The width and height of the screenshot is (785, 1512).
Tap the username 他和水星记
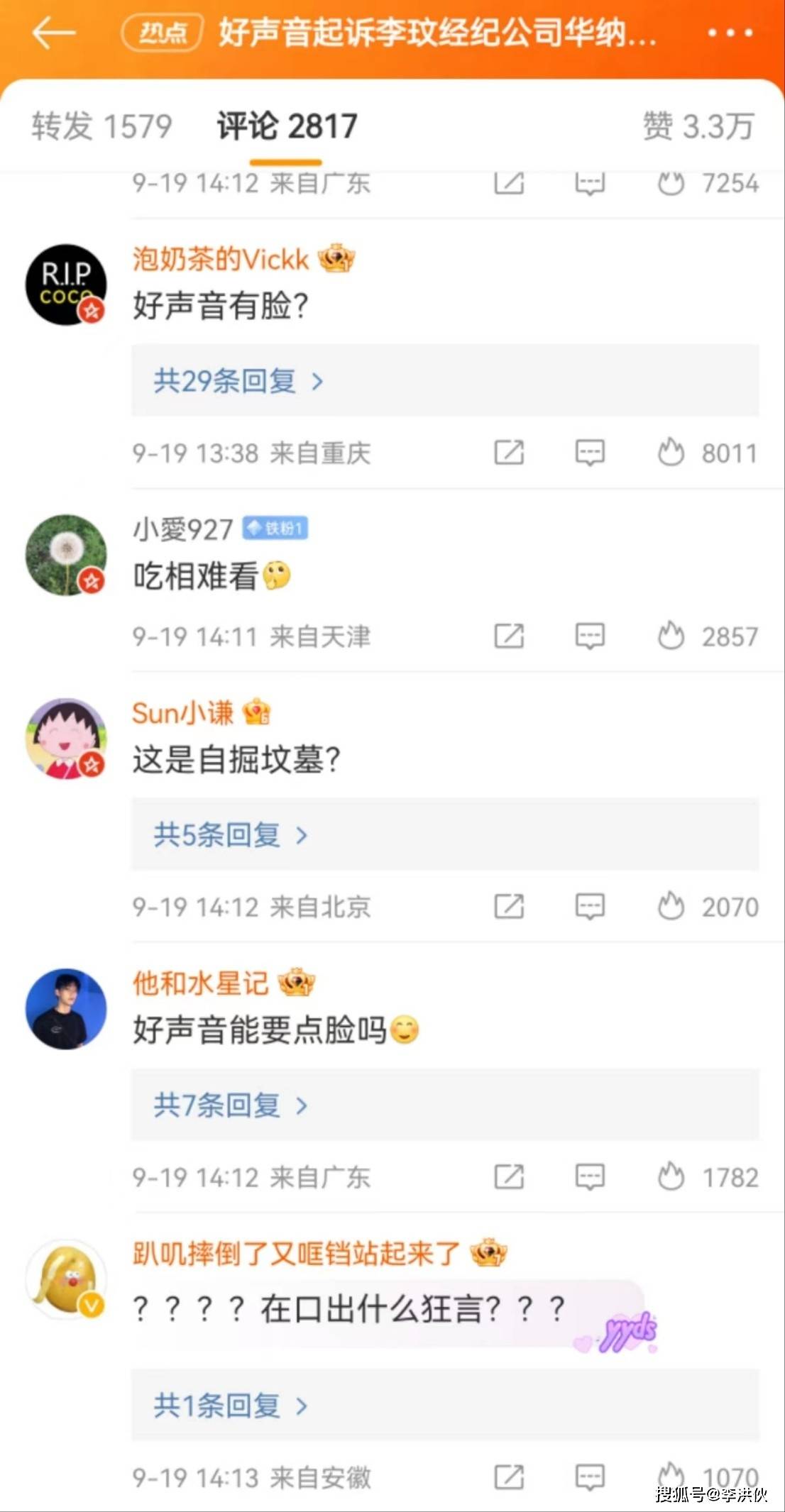click(200, 983)
